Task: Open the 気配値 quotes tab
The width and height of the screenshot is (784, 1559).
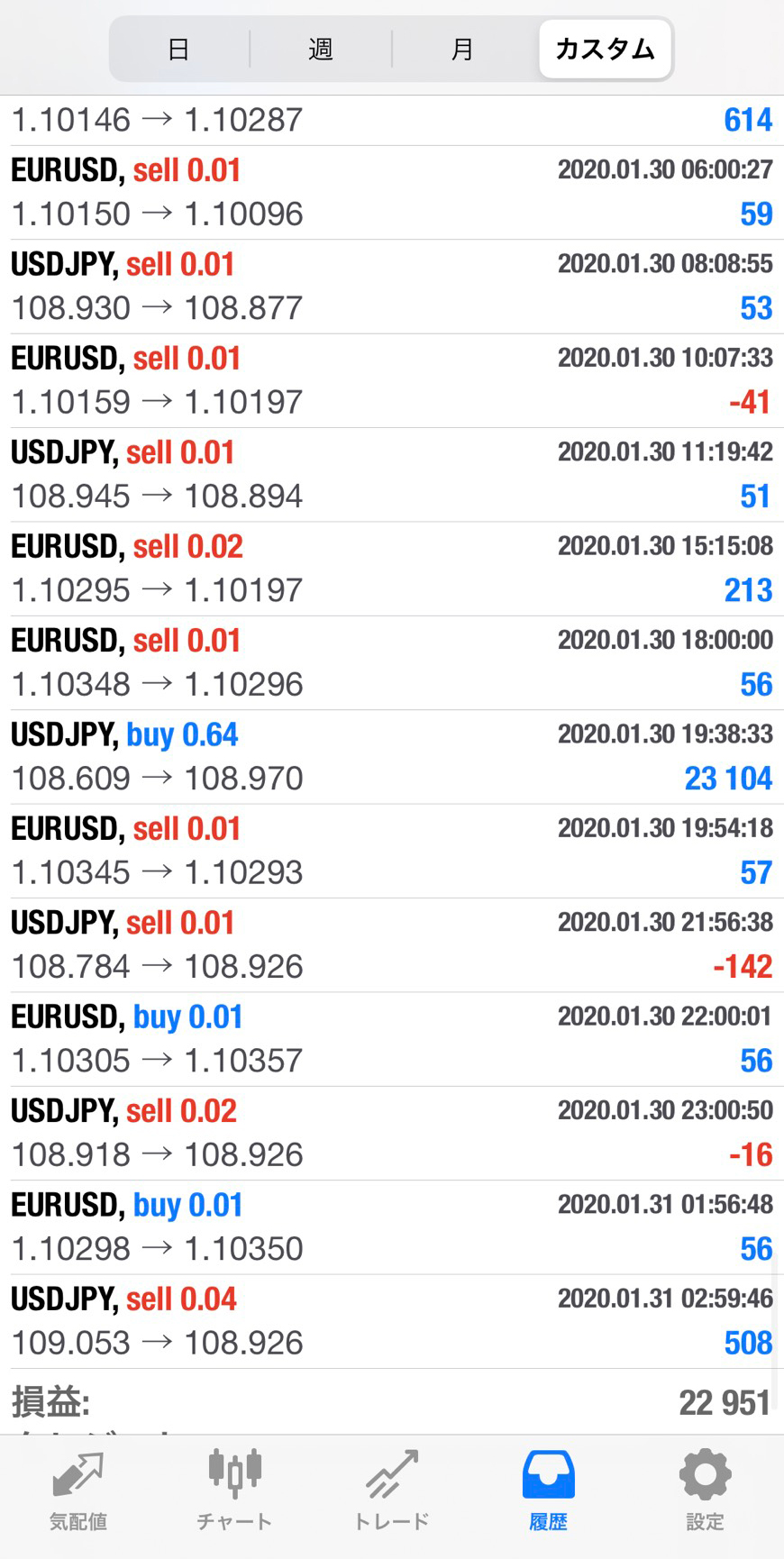Action: click(78, 1491)
